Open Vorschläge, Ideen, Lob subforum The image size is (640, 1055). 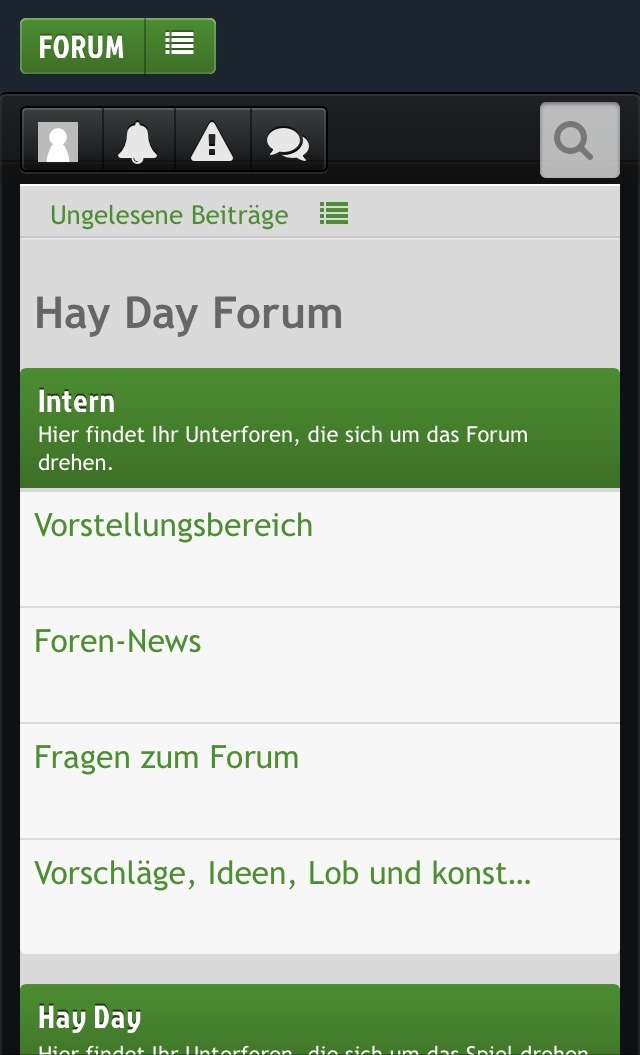coord(283,873)
